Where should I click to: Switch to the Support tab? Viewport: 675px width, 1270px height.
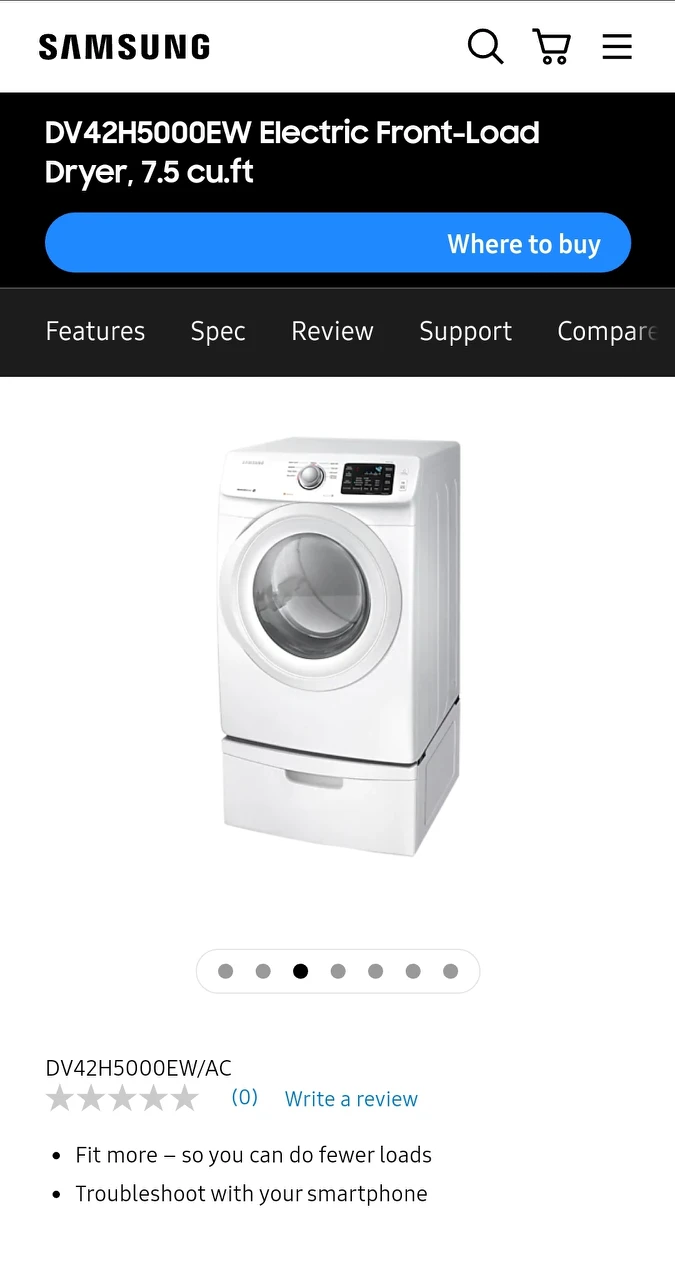coord(465,331)
